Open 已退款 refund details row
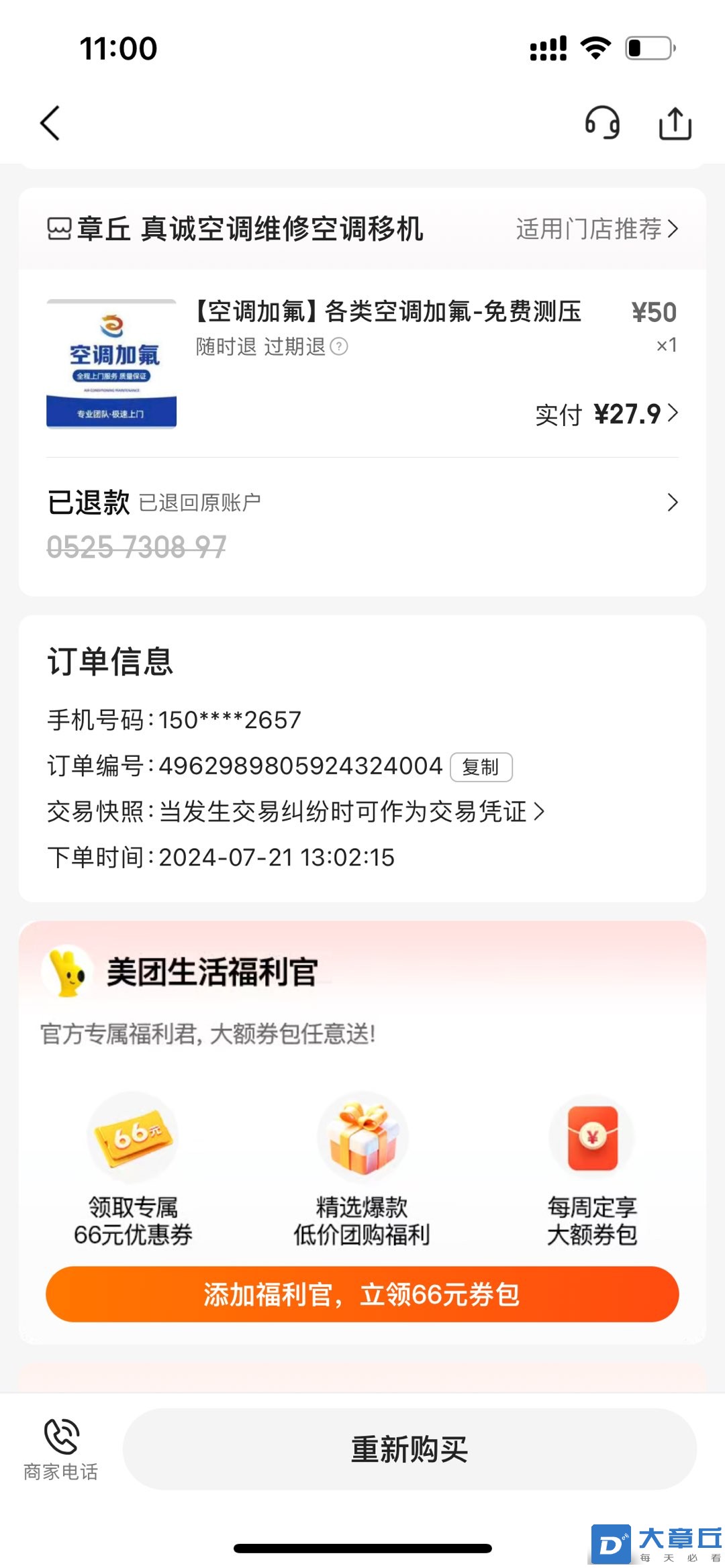 (x=362, y=503)
